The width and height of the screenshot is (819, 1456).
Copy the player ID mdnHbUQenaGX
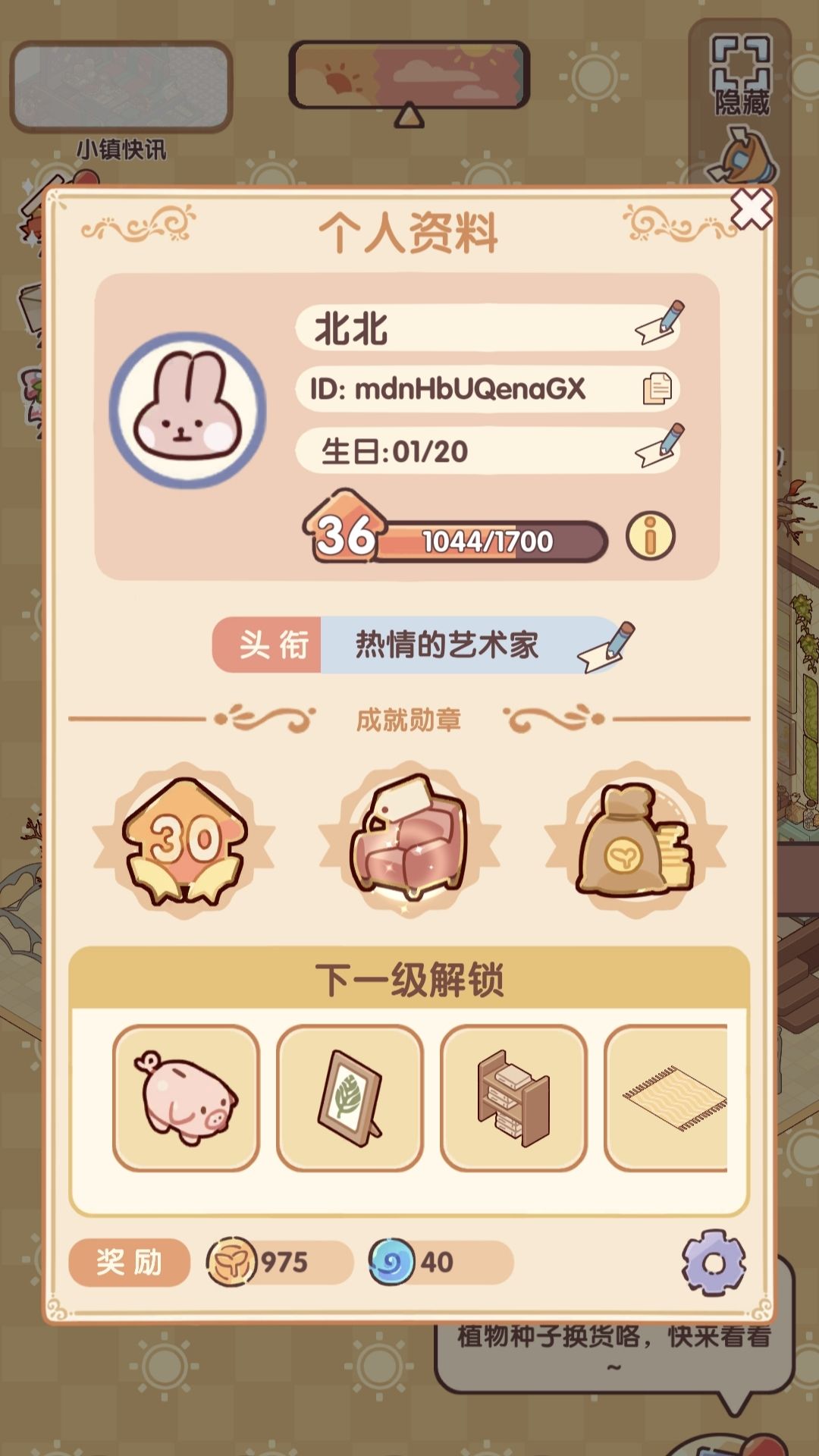[x=659, y=388]
